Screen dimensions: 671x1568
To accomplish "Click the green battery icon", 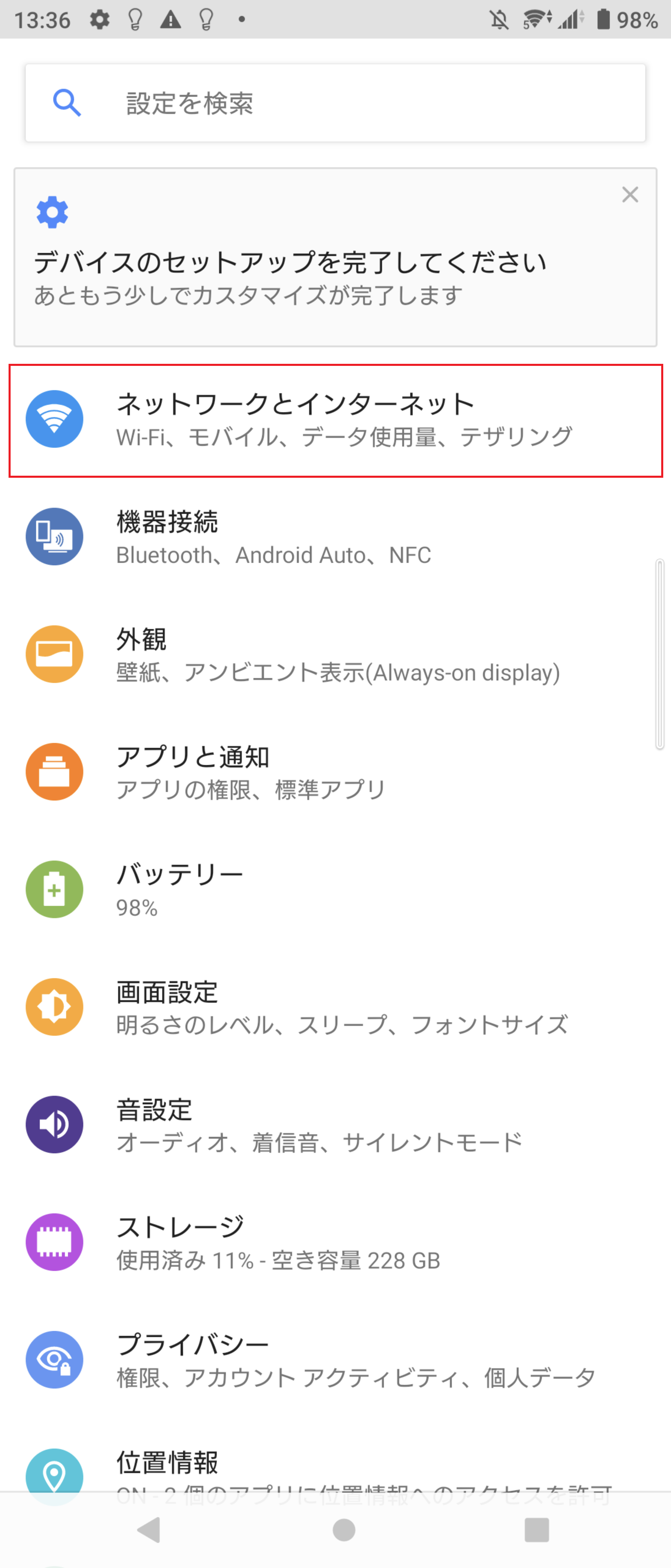I will point(54,889).
